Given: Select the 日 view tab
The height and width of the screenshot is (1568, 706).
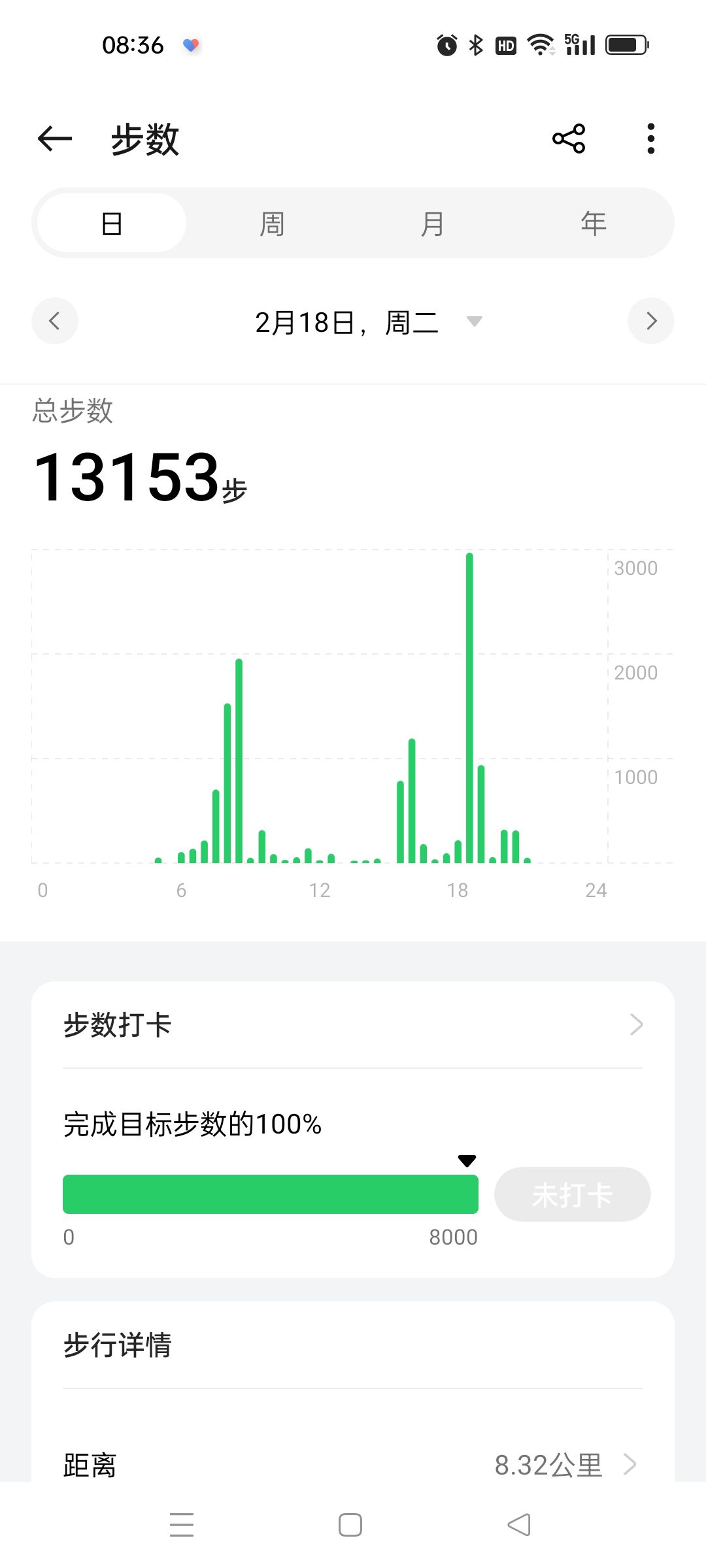Looking at the screenshot, I should [x=112, y=223].
